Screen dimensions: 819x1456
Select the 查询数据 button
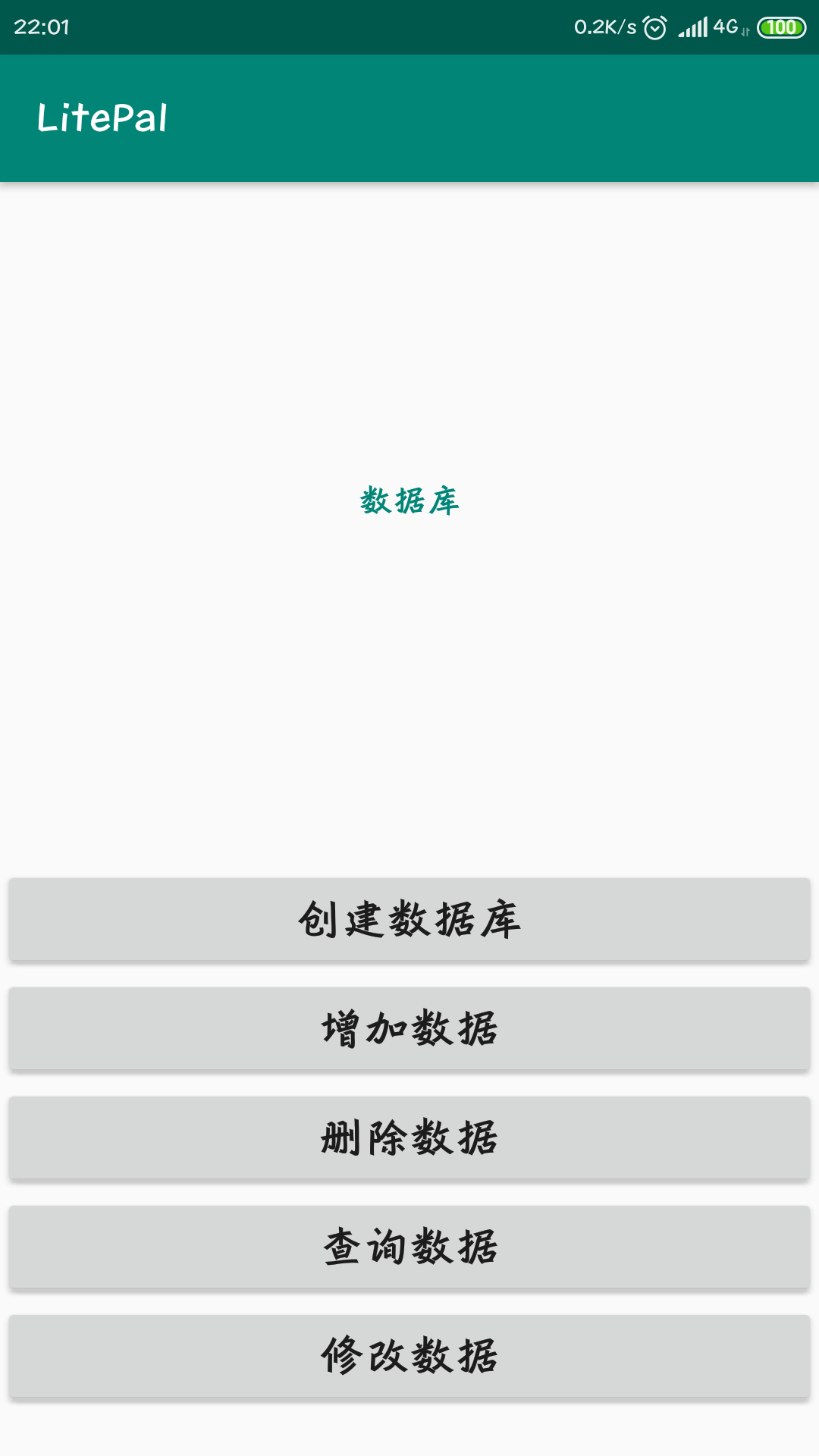click(409, 1247)
